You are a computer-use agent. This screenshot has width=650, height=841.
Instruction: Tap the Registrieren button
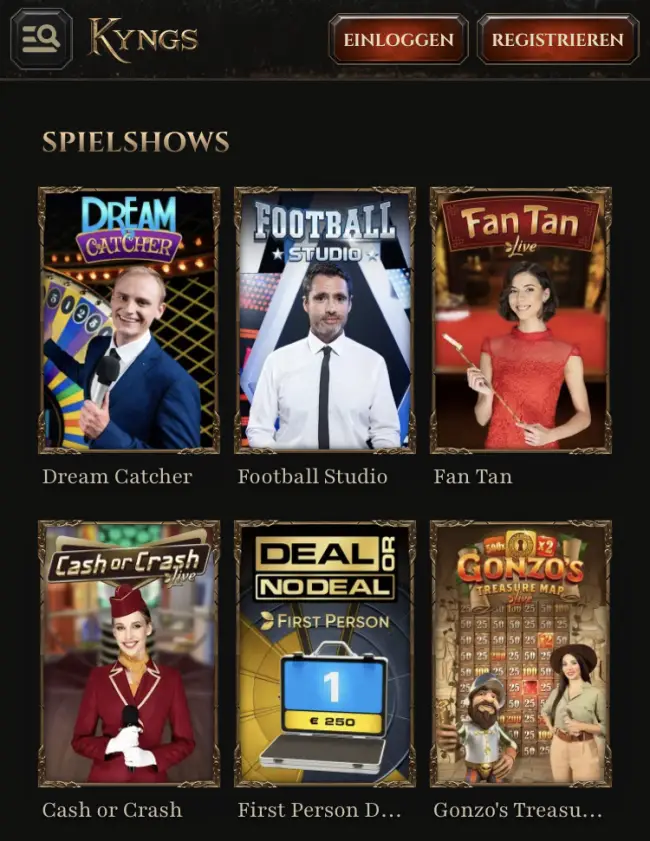[x=557, y=40]
